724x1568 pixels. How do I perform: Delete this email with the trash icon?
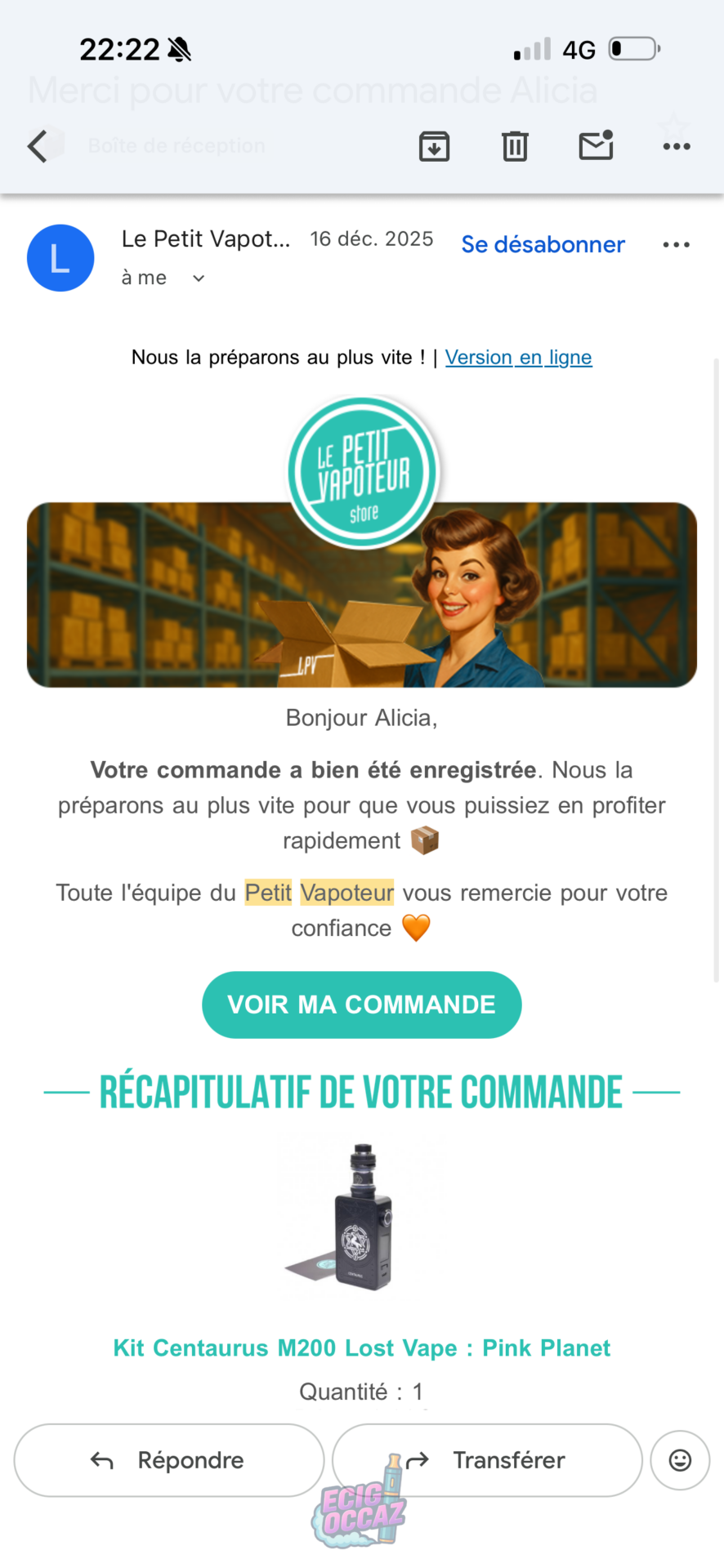[515, 147]
